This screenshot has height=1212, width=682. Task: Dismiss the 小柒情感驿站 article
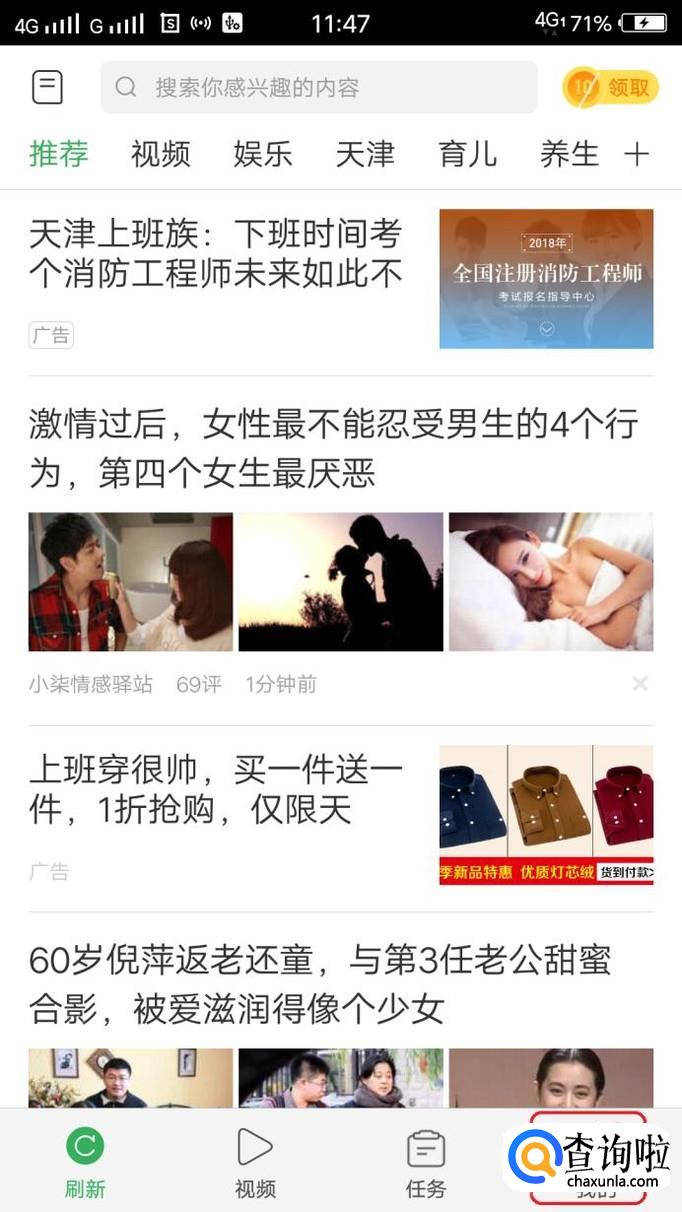click(640, 684)
